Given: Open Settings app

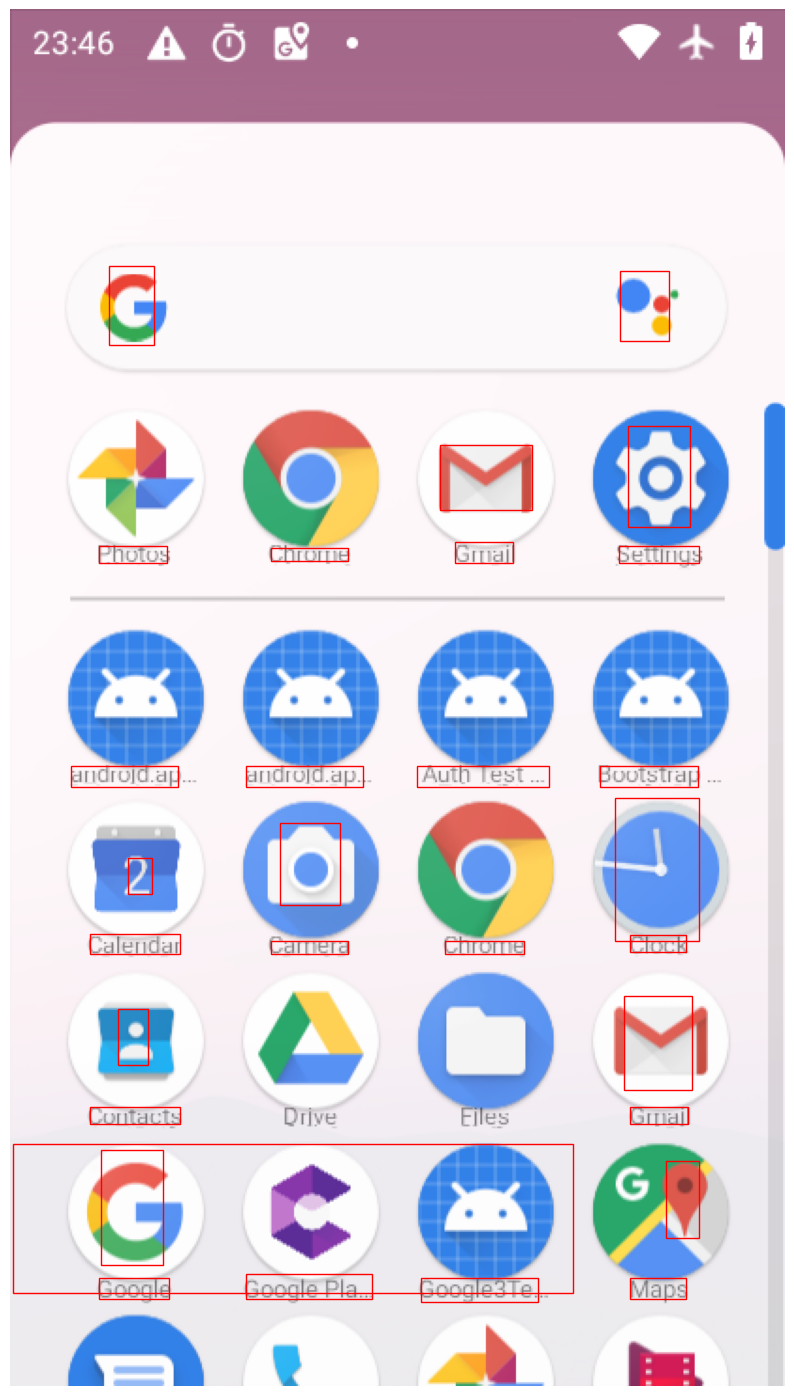Looking at the screenshot, I should tap(660, 479).
